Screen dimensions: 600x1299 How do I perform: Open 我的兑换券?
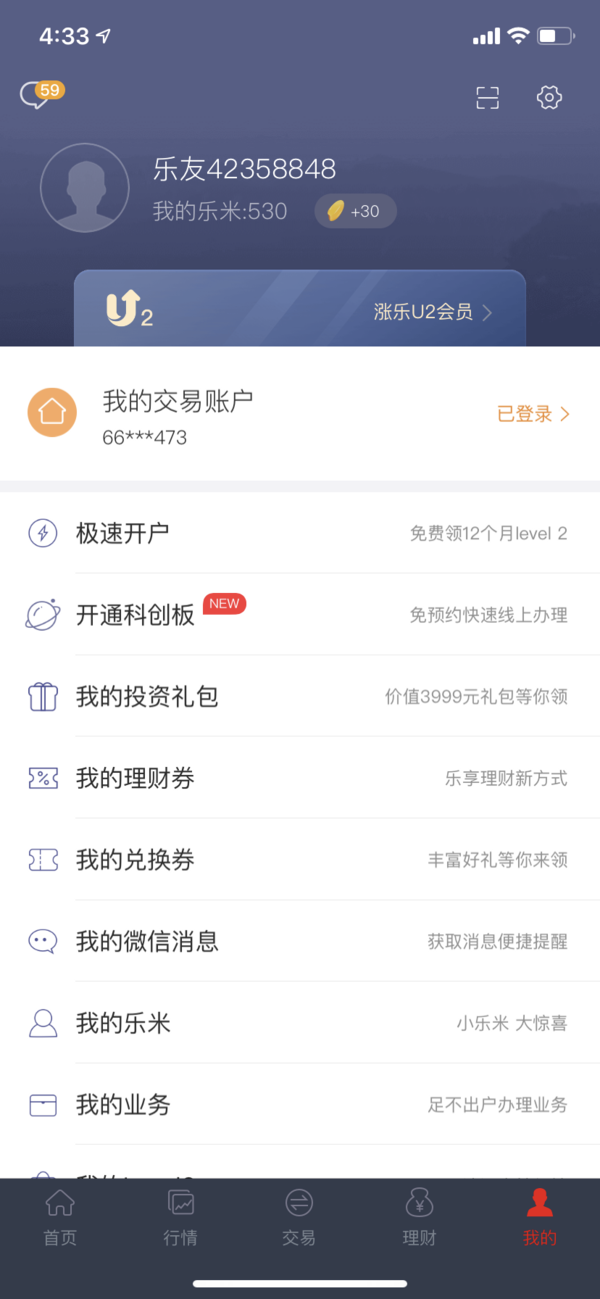[x=300, y=860]
